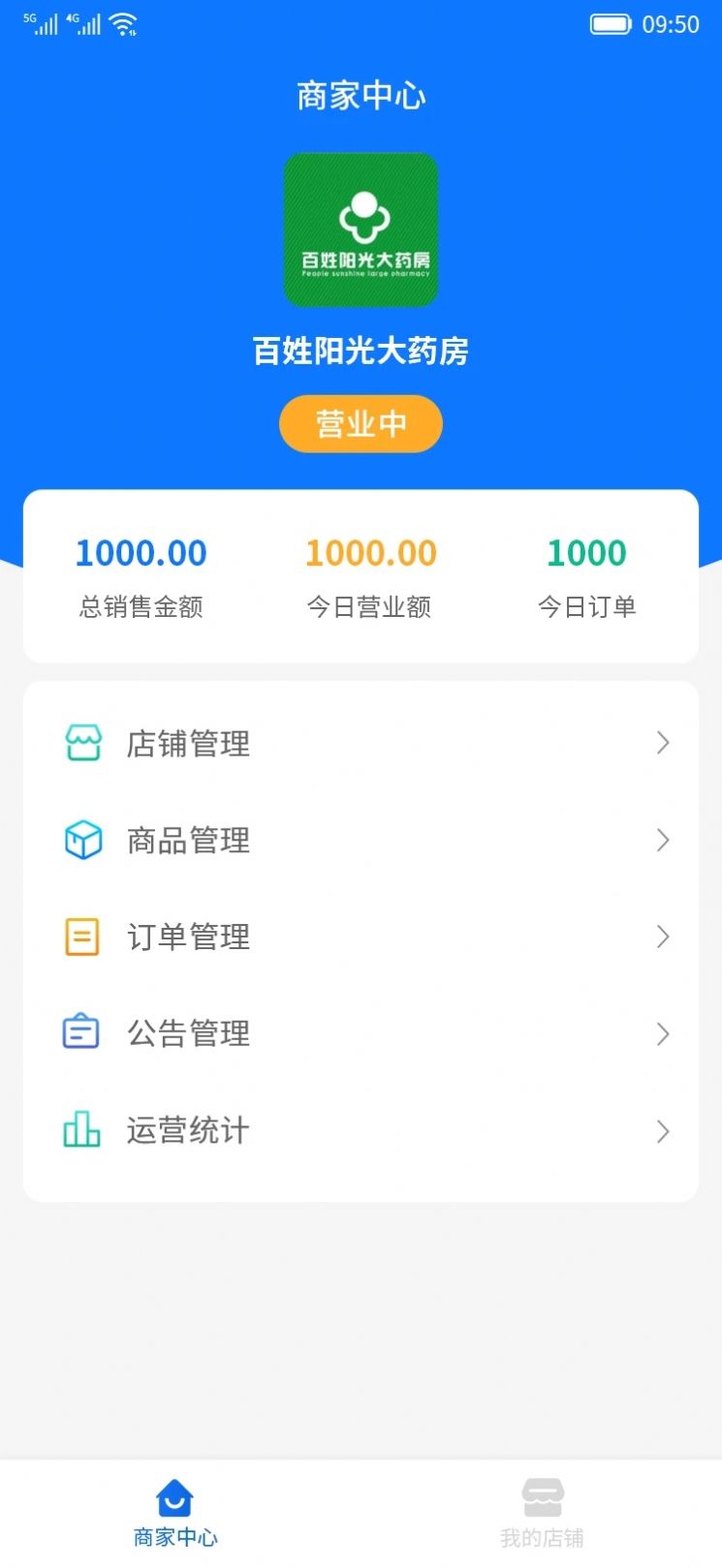This screenshot has height=1568, width=722.
Task: Click the store name 百姓阳光大药房
Action: pos(361,352)
